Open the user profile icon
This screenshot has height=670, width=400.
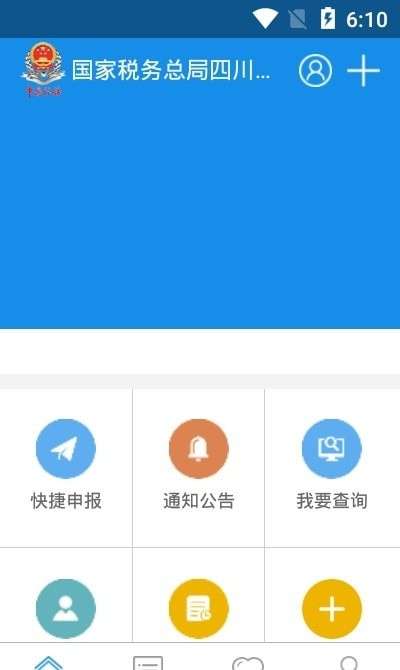click(x=315, y=71)
